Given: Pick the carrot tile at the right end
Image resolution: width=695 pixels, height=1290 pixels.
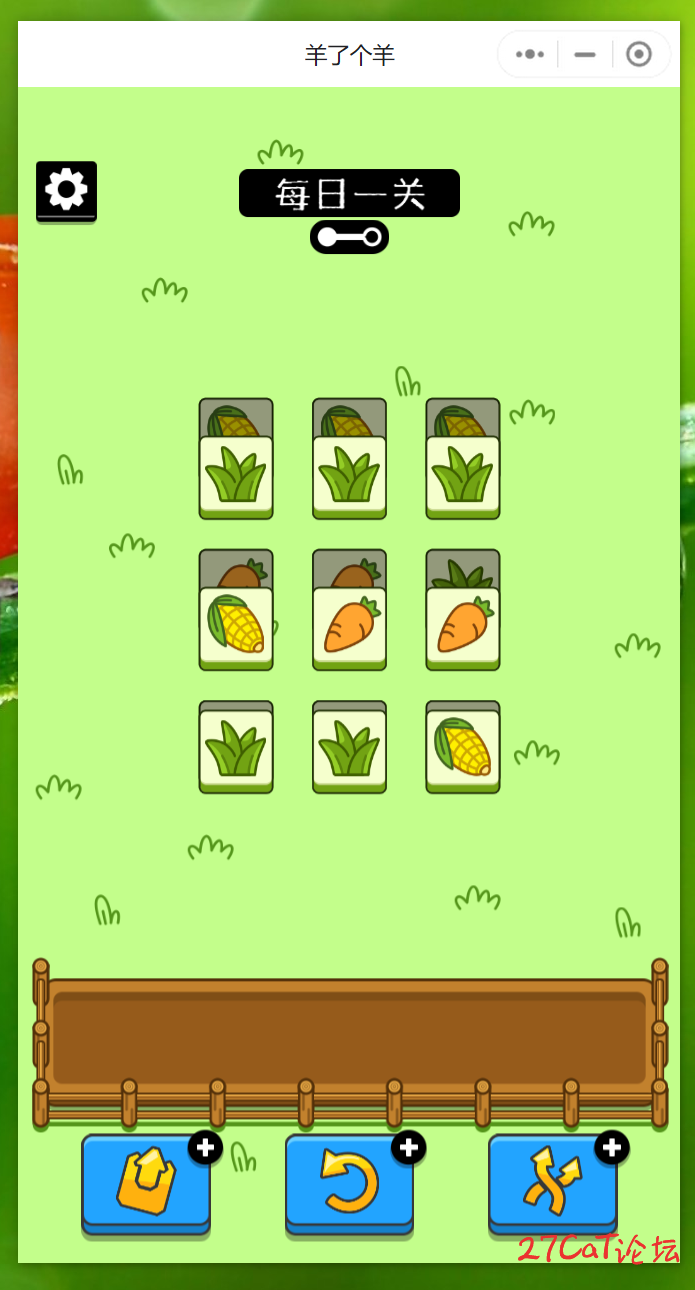Looking at the screenshot, I should (463, 626).
